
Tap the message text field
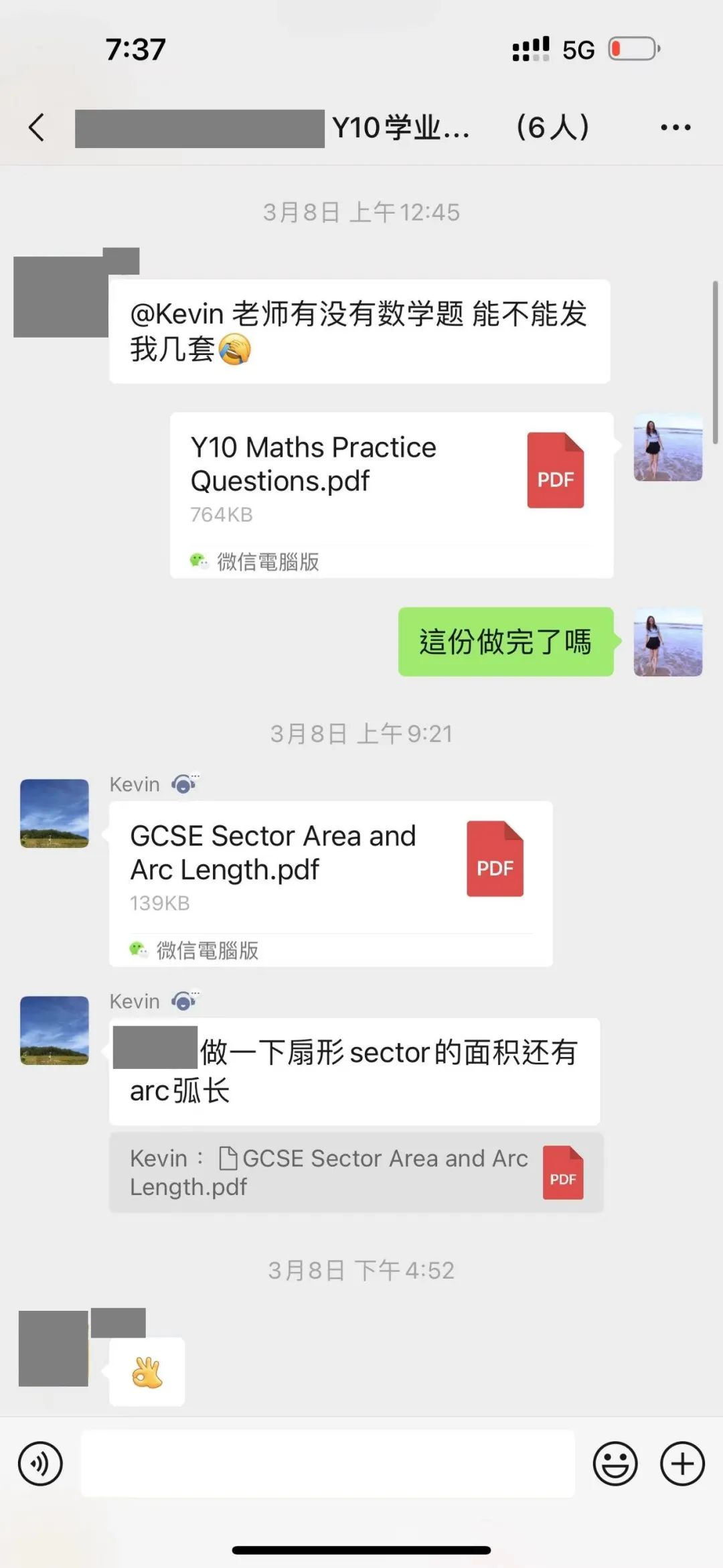click(328, 1464)
